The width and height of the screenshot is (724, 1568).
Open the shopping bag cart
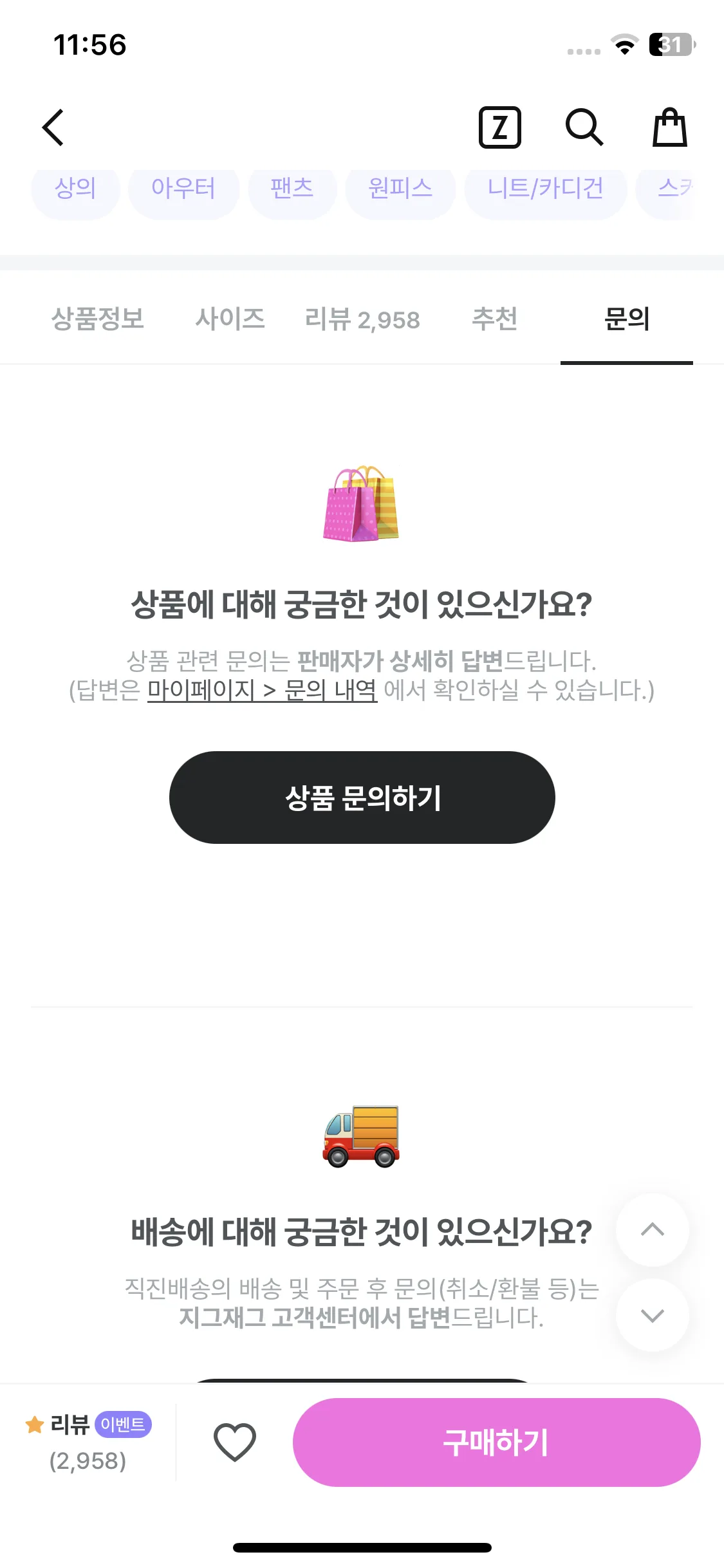(x=669, y=127)
